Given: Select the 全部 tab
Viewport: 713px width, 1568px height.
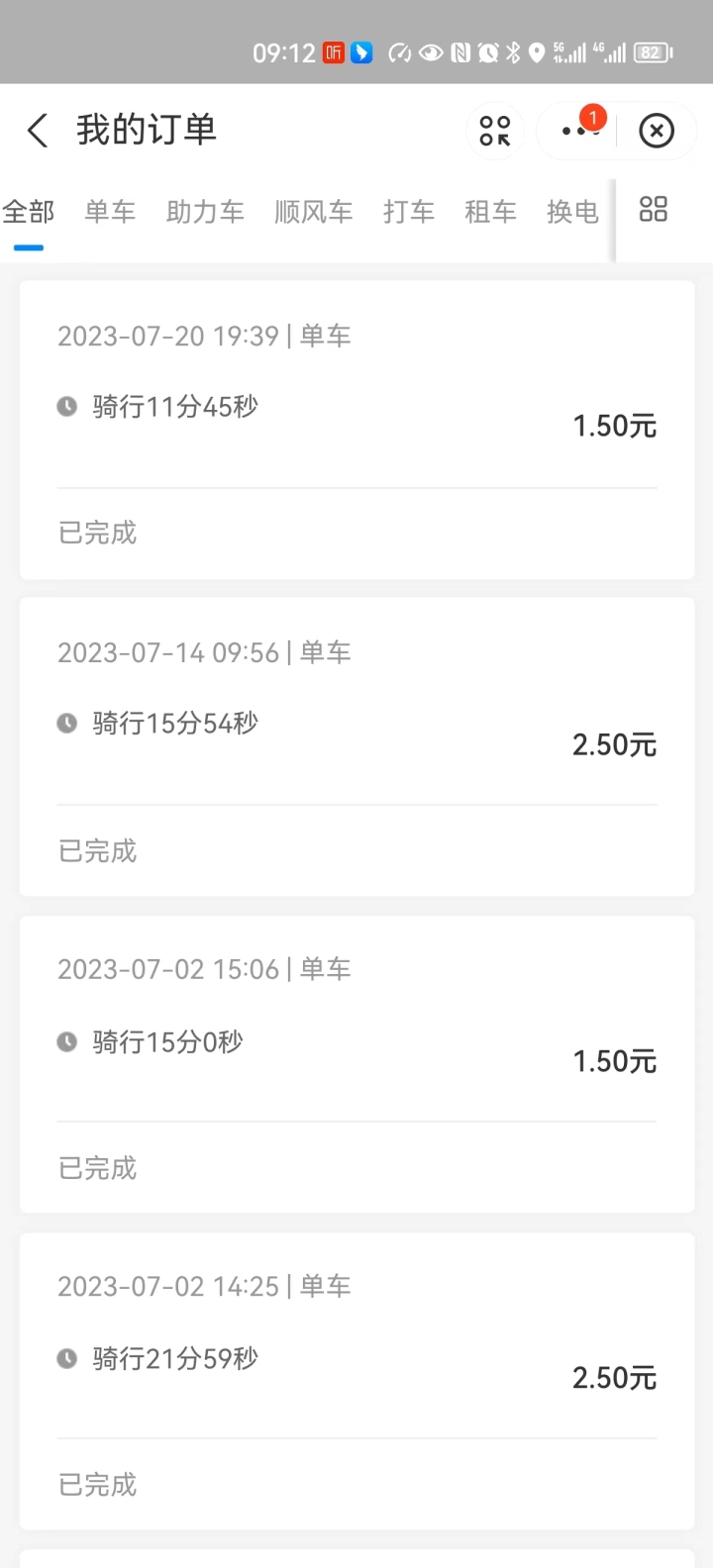Looking at the screenshot, I should click(x=28, y=212).
